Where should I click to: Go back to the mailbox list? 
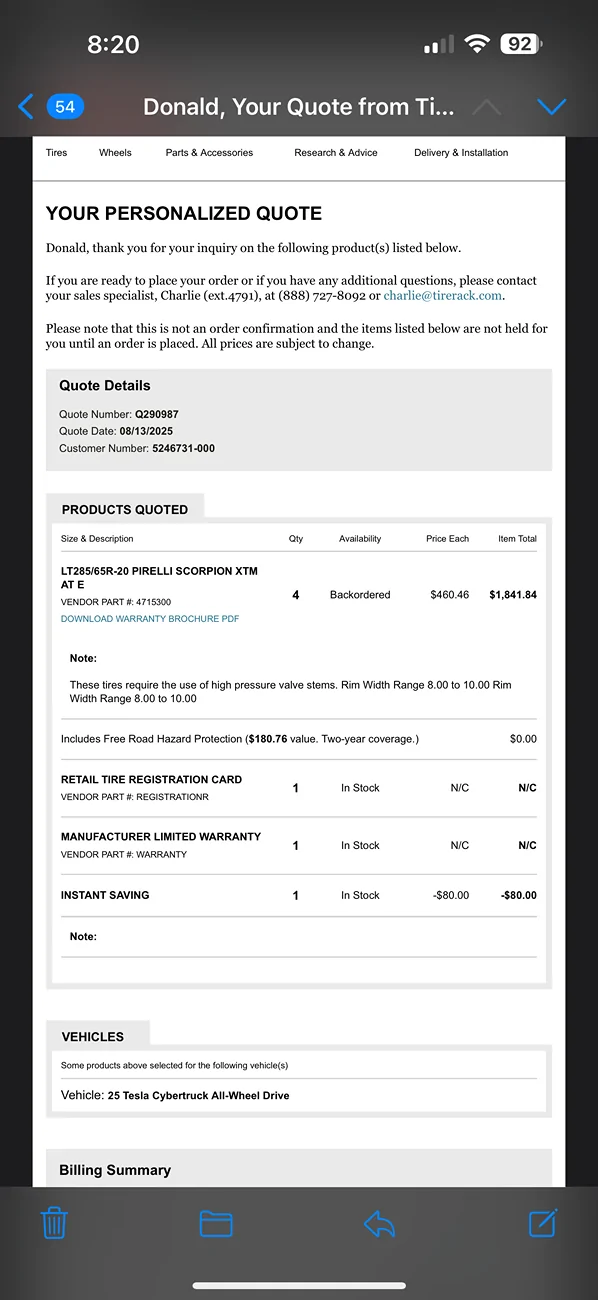pos(50,106)
